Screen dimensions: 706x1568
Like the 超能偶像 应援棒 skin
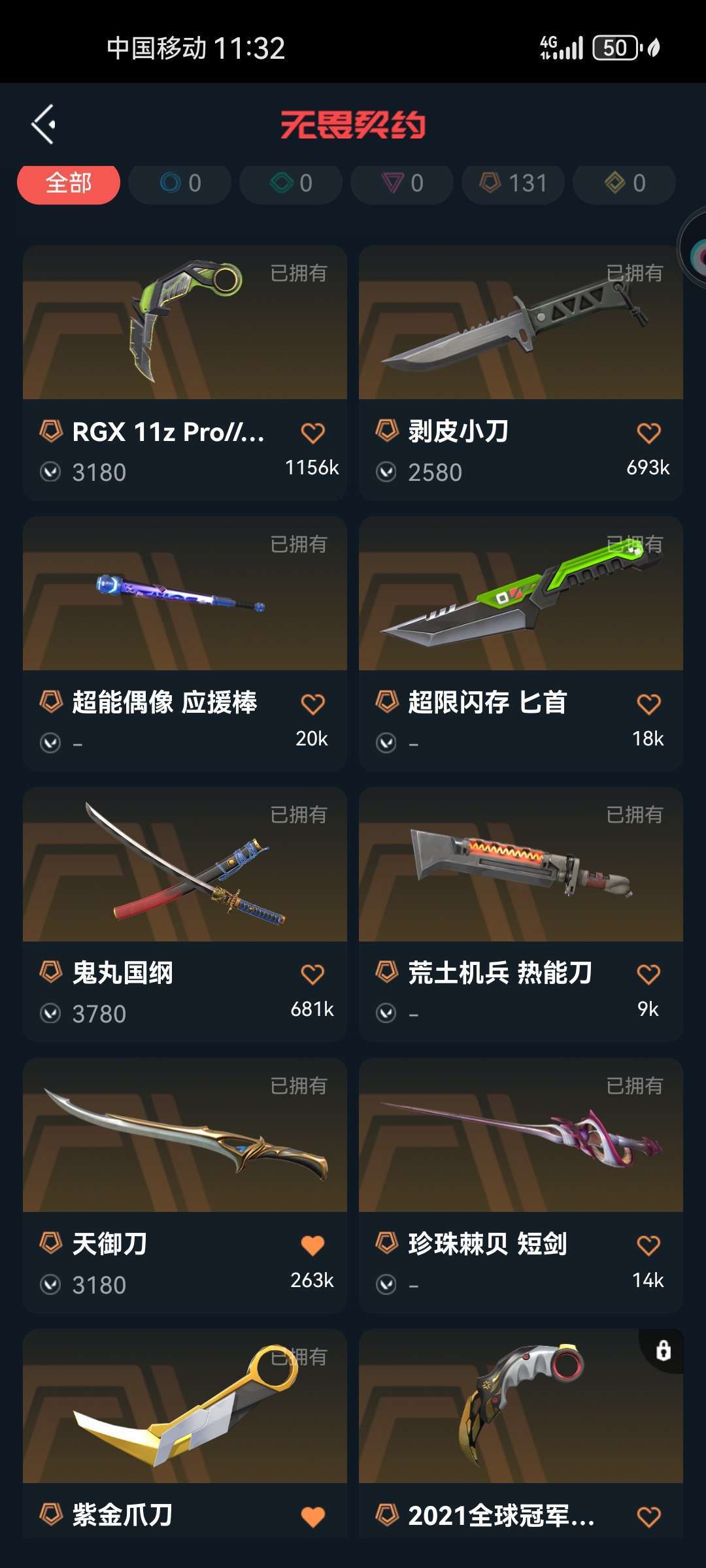(312, 704)
